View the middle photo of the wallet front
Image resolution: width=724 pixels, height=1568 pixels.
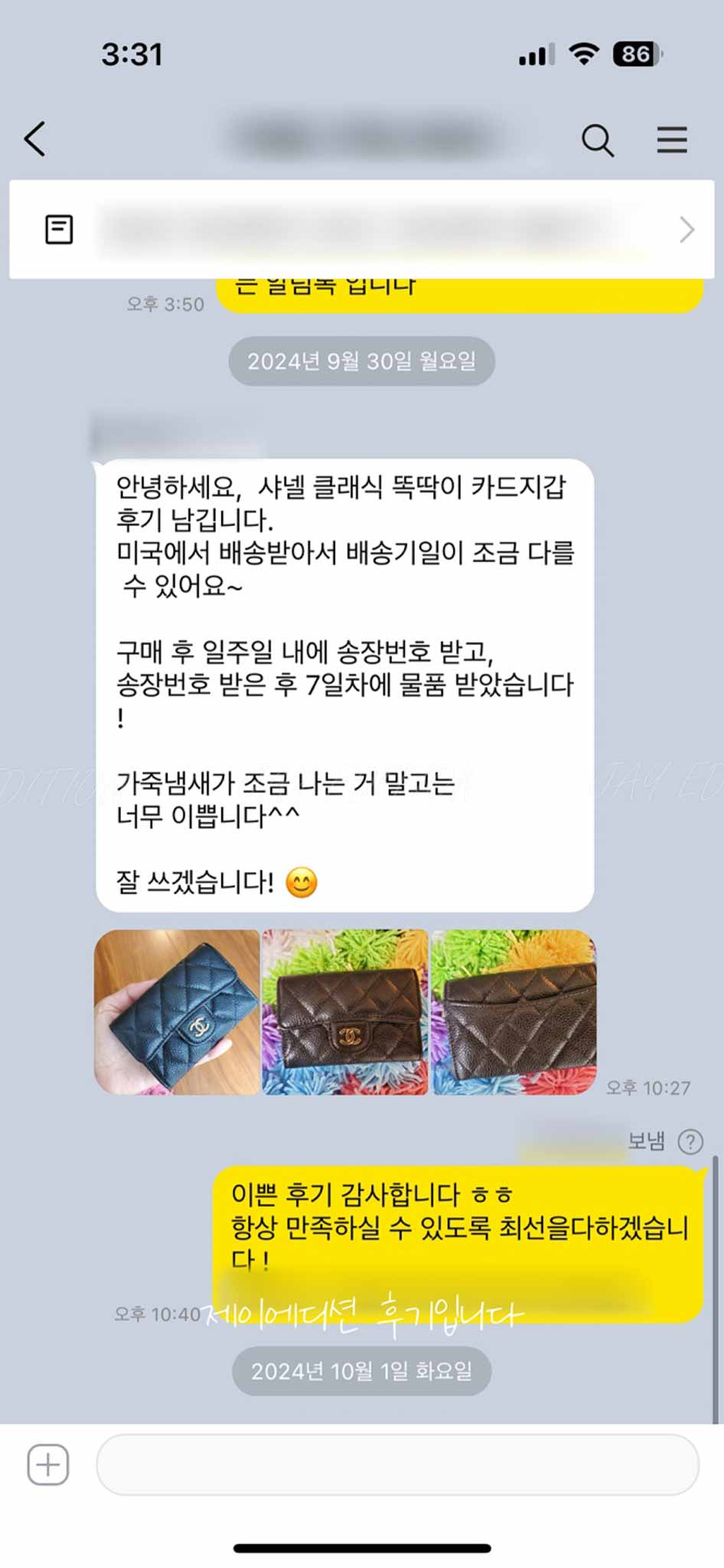345,1011
